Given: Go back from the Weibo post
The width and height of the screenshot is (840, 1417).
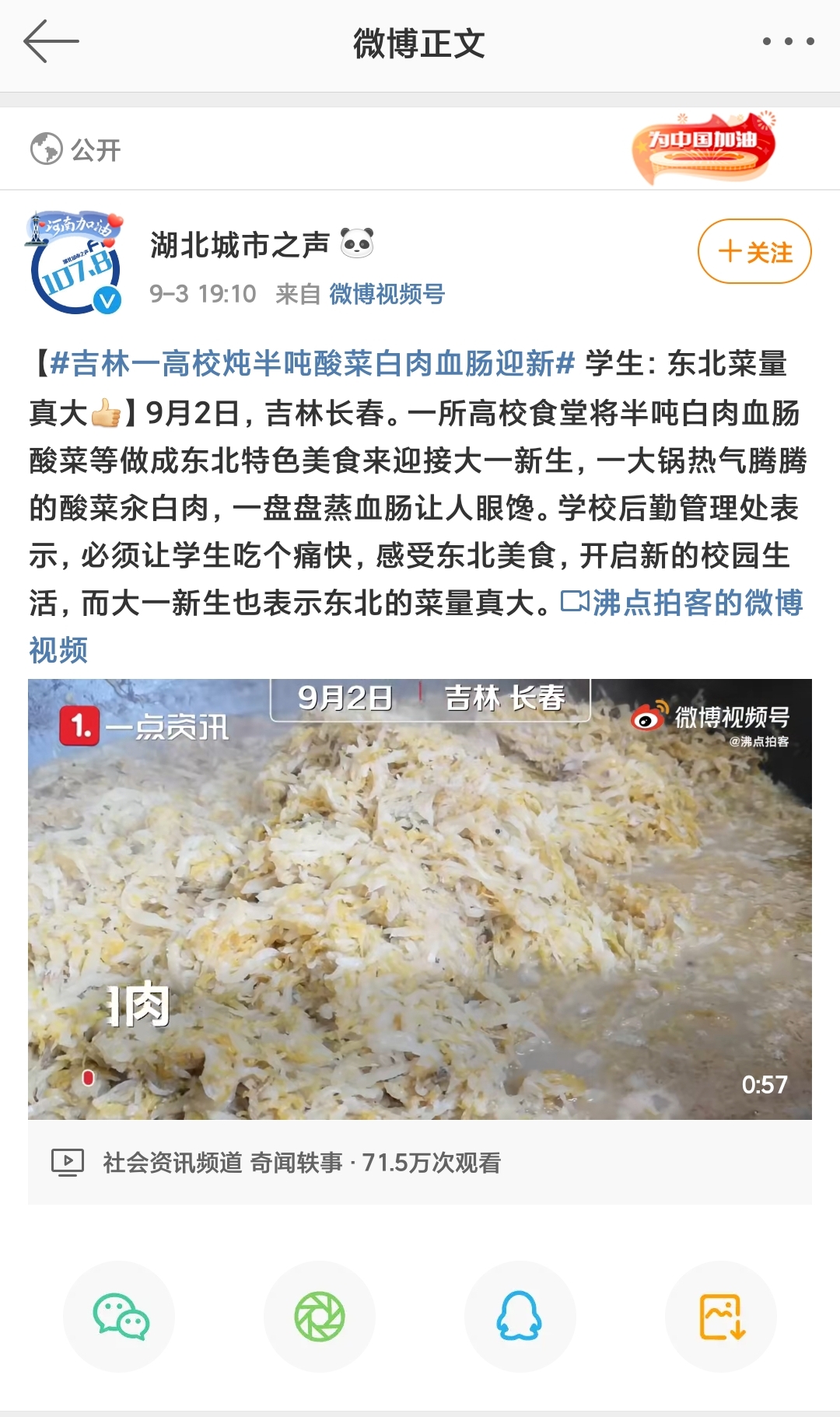Looking at the screenshot, I should click(51, 42).
